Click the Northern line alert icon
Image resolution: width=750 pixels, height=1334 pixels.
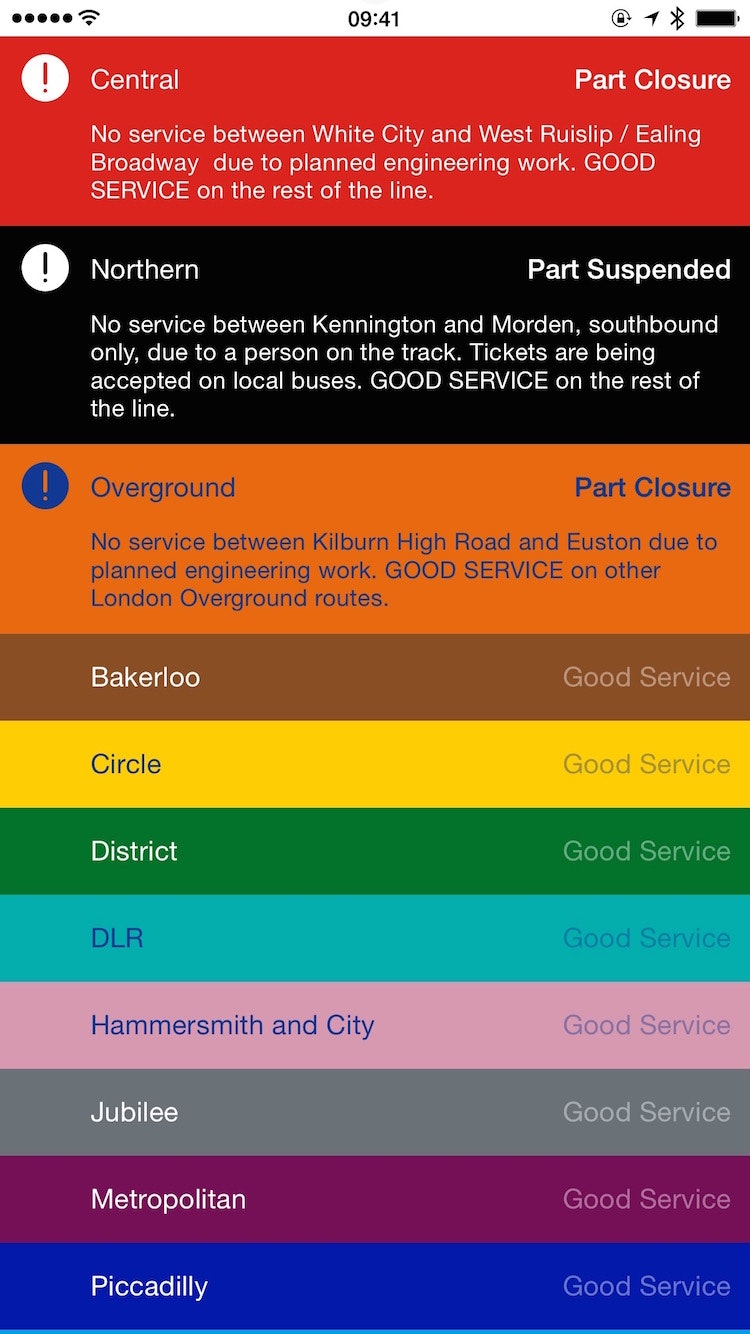tap(44, 267)
